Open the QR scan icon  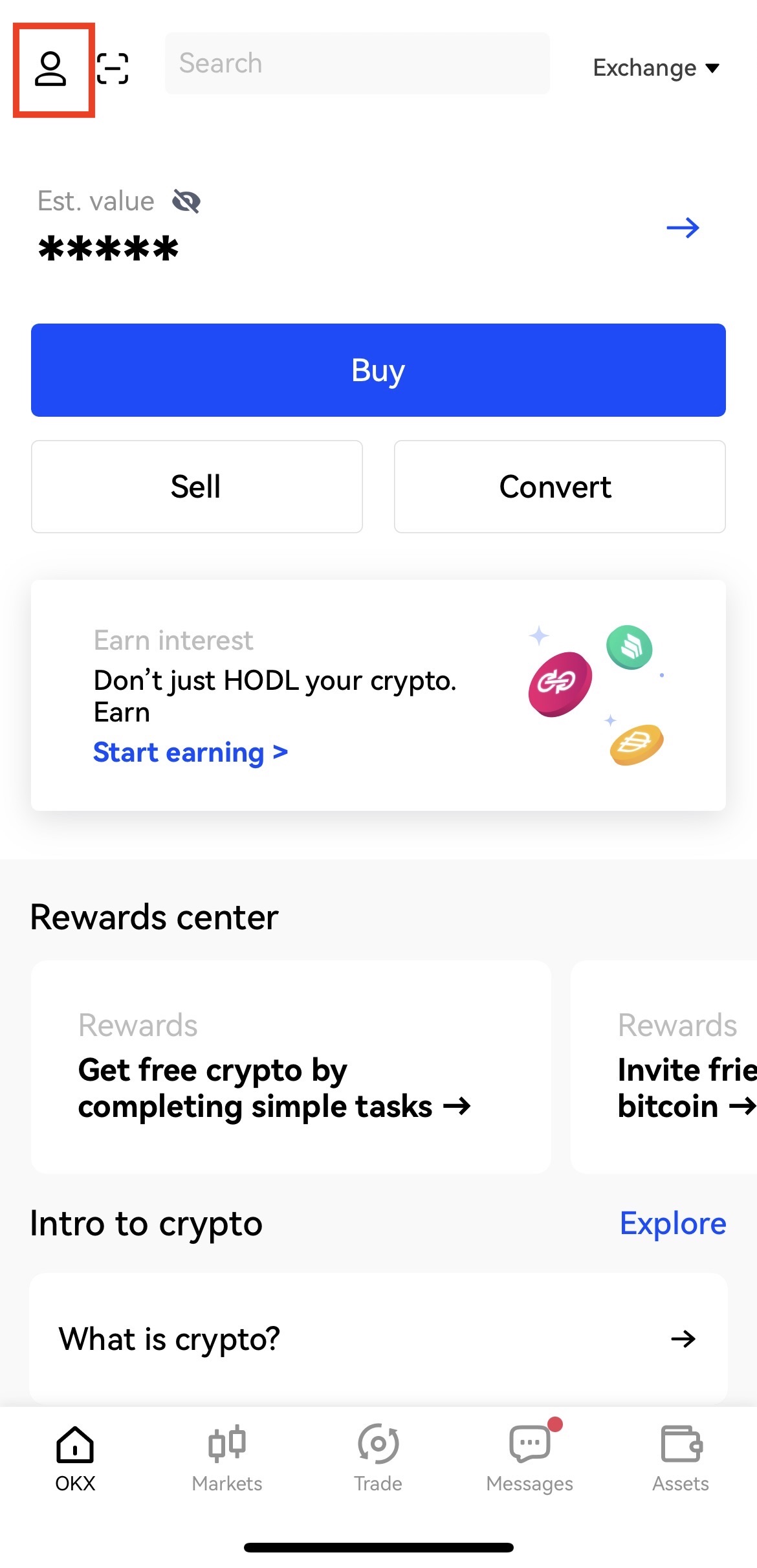113,69
